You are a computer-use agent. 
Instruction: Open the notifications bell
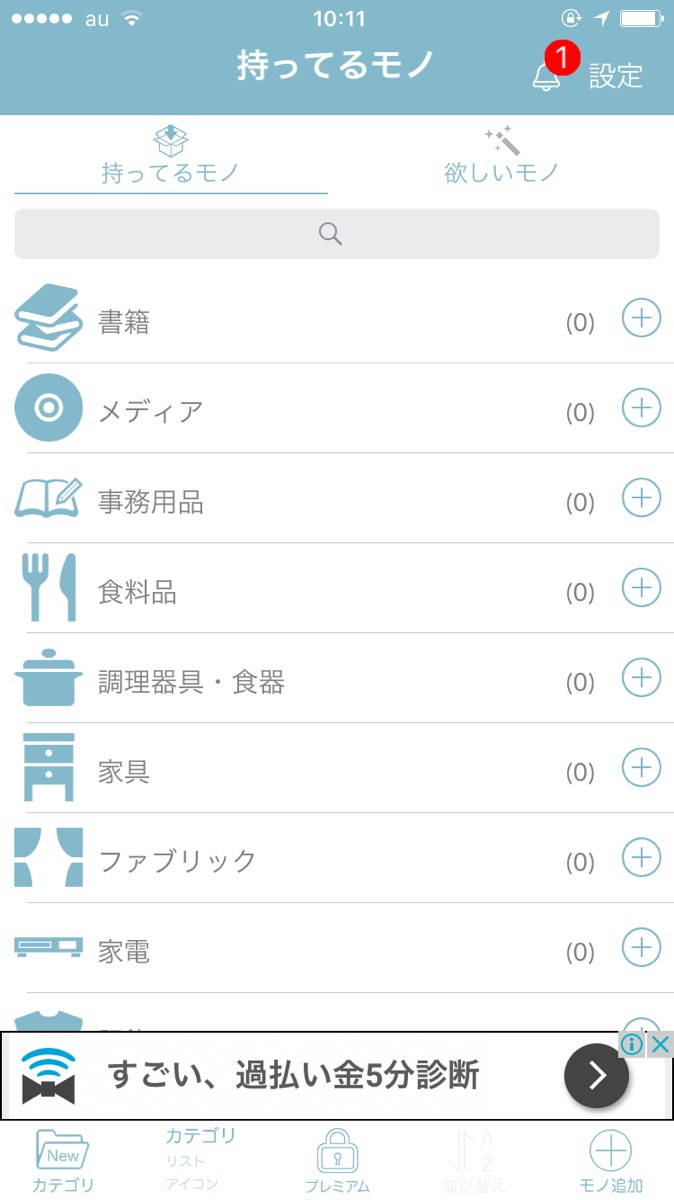(546, 76)
